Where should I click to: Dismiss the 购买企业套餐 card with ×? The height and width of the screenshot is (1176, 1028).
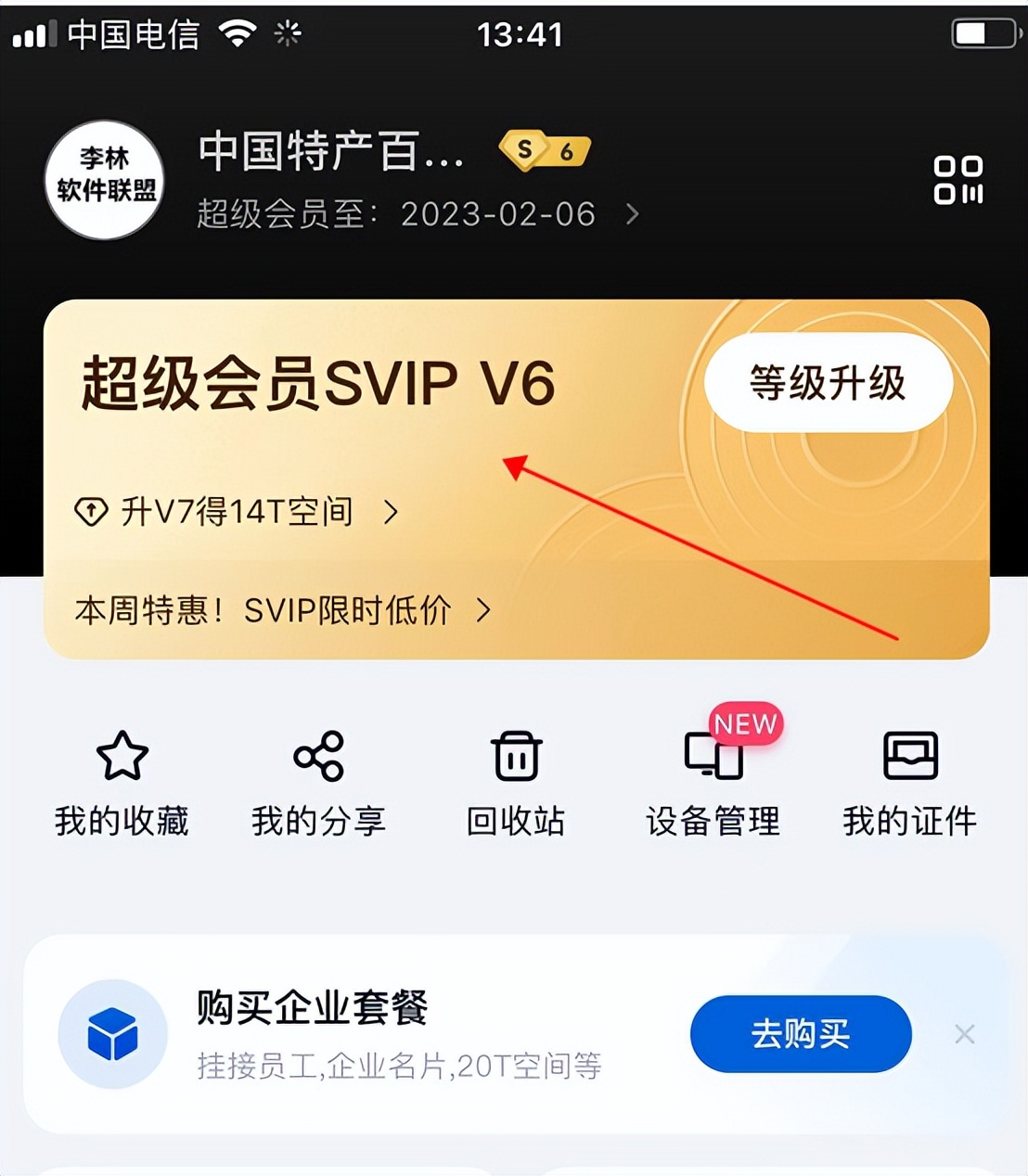click(x=966, y=1034)
